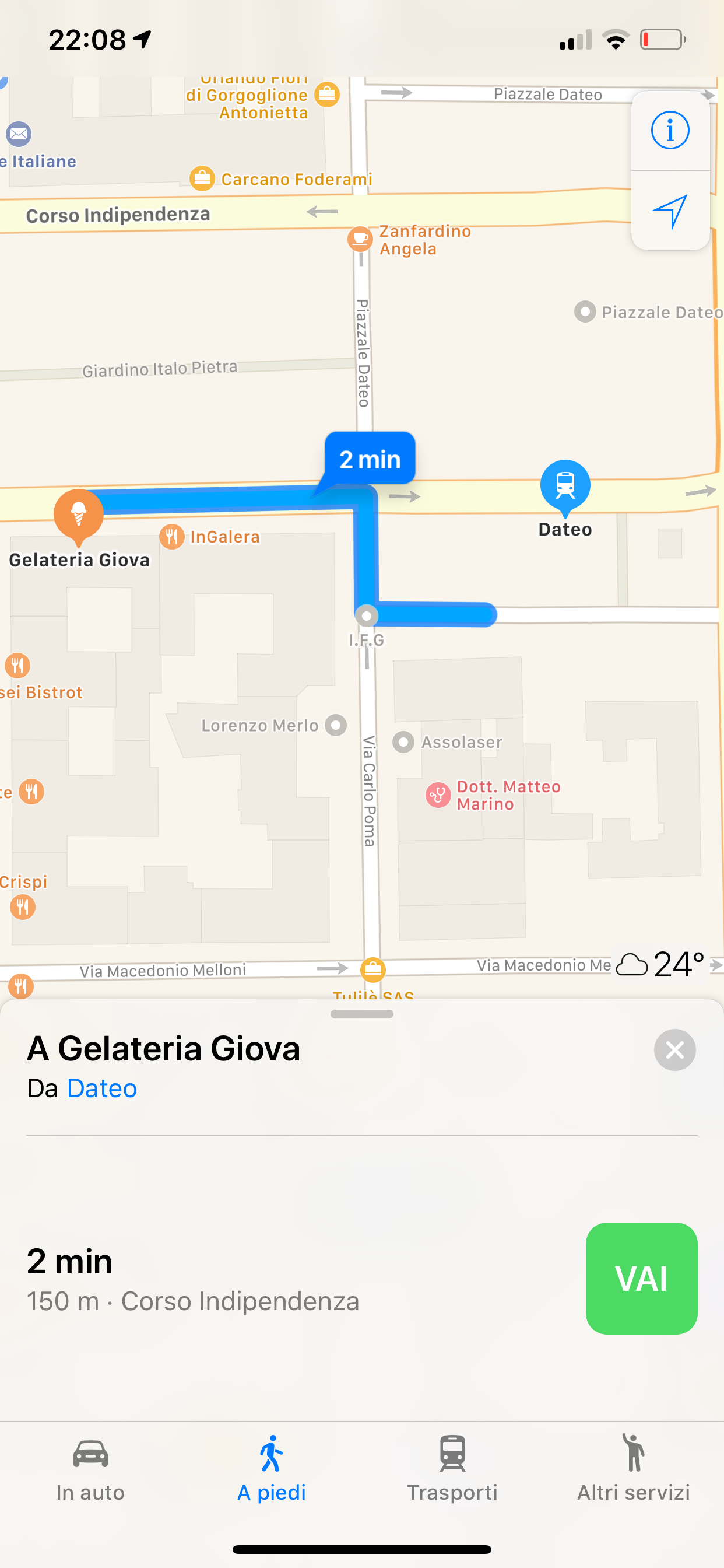Open Dott. Matteo Marino medical marker
Image resolution: width=724 pixels, height=1568 pixels.
437,795
